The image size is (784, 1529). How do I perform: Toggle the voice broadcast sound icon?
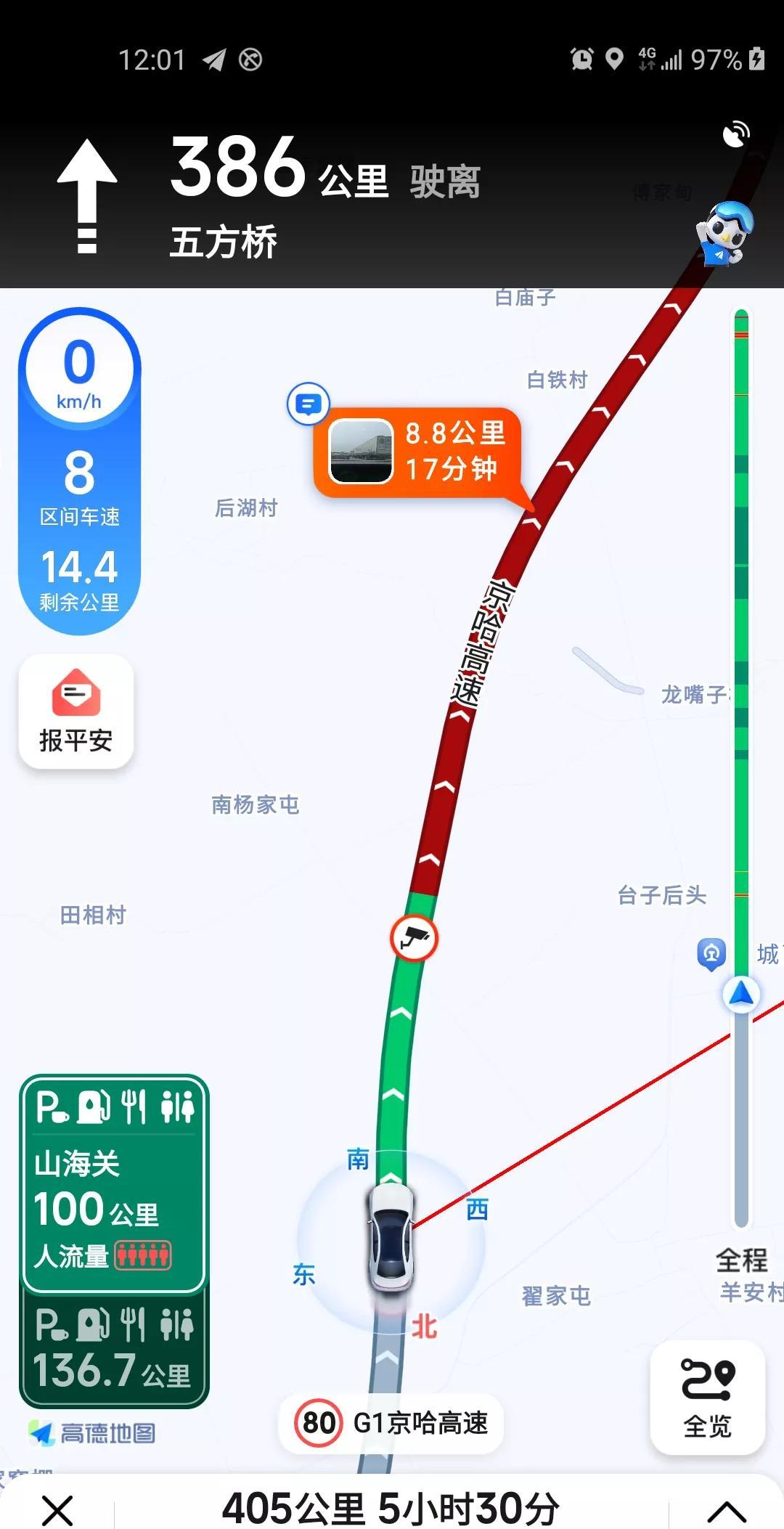click(736, 134)
